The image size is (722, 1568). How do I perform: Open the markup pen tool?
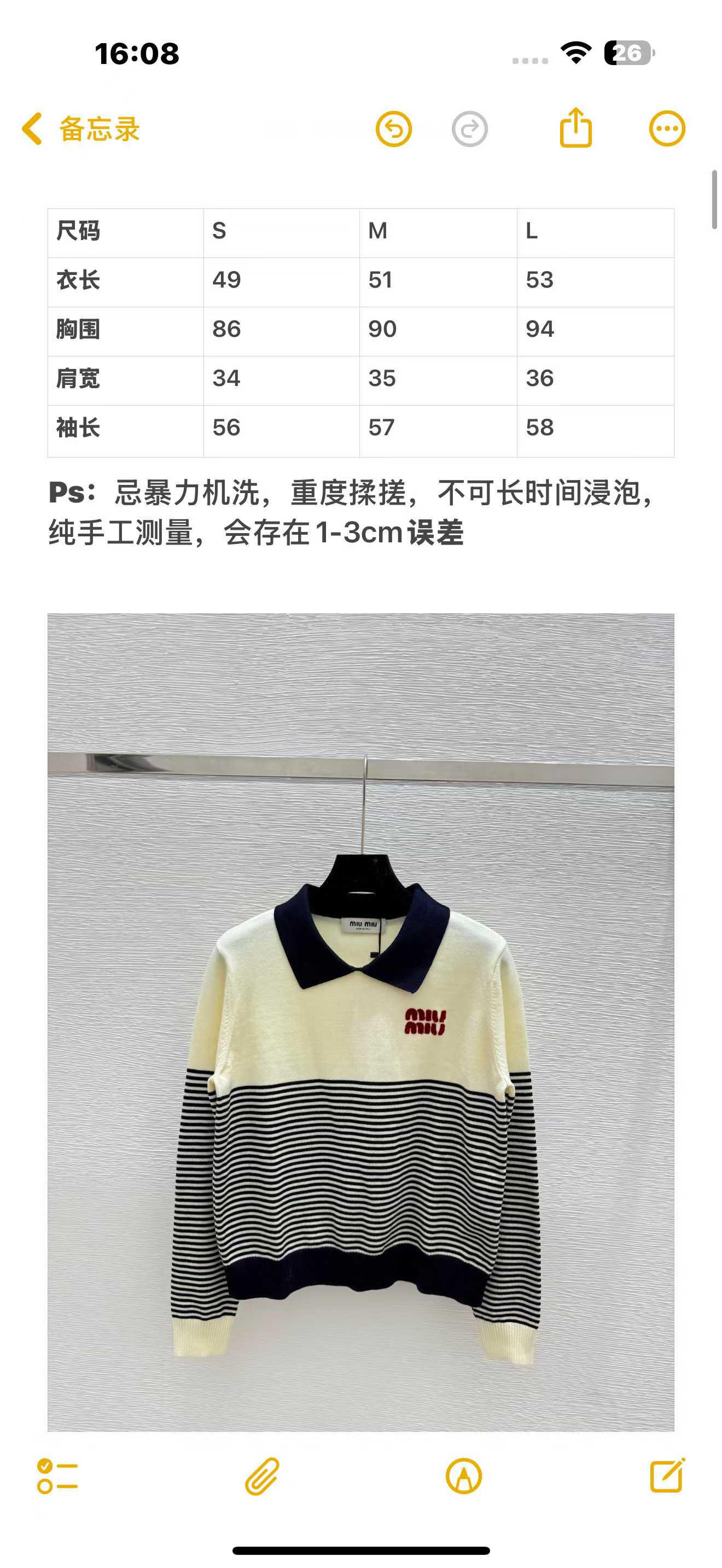[x=463, y=1476]
